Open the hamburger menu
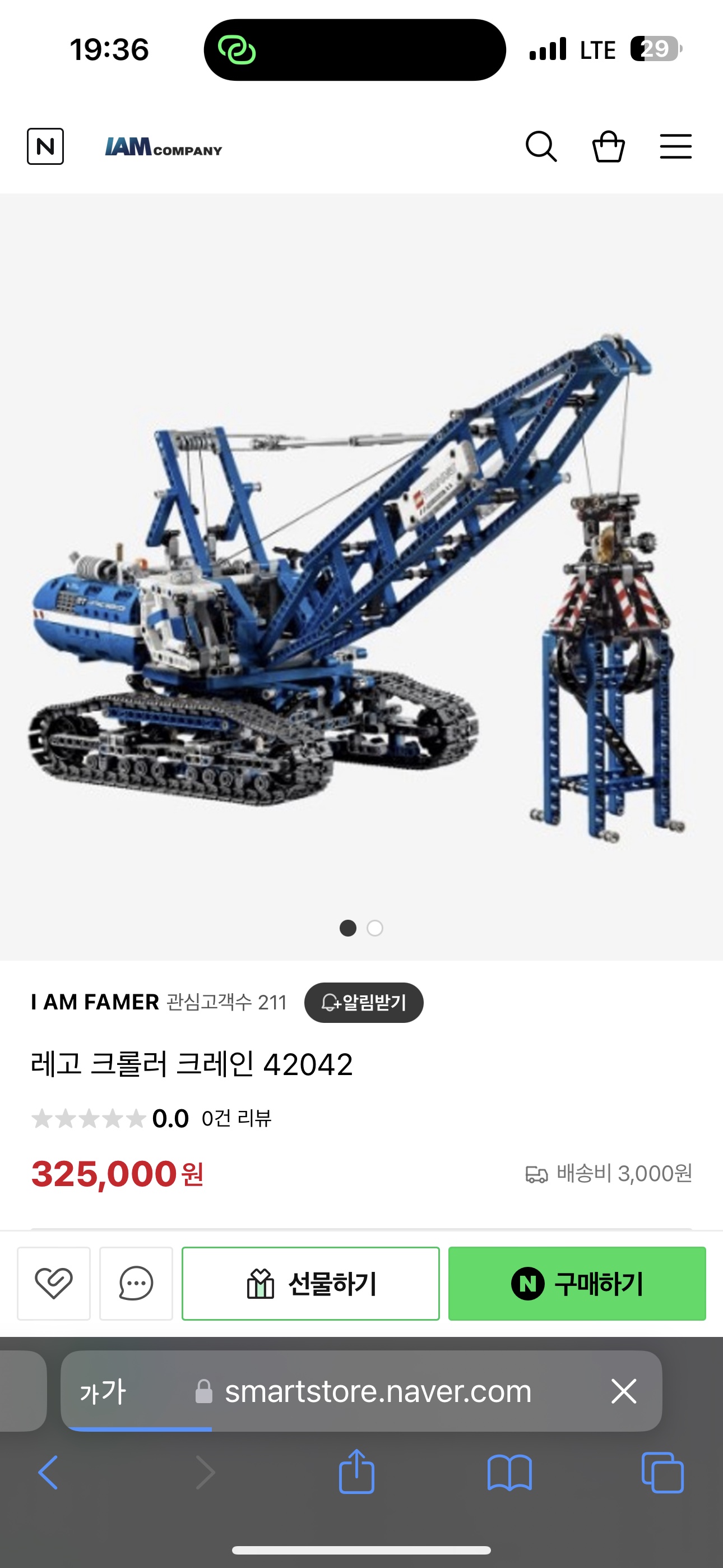Image resolution: width=723 pixels, height=1568 pixels. pos(675,147)
